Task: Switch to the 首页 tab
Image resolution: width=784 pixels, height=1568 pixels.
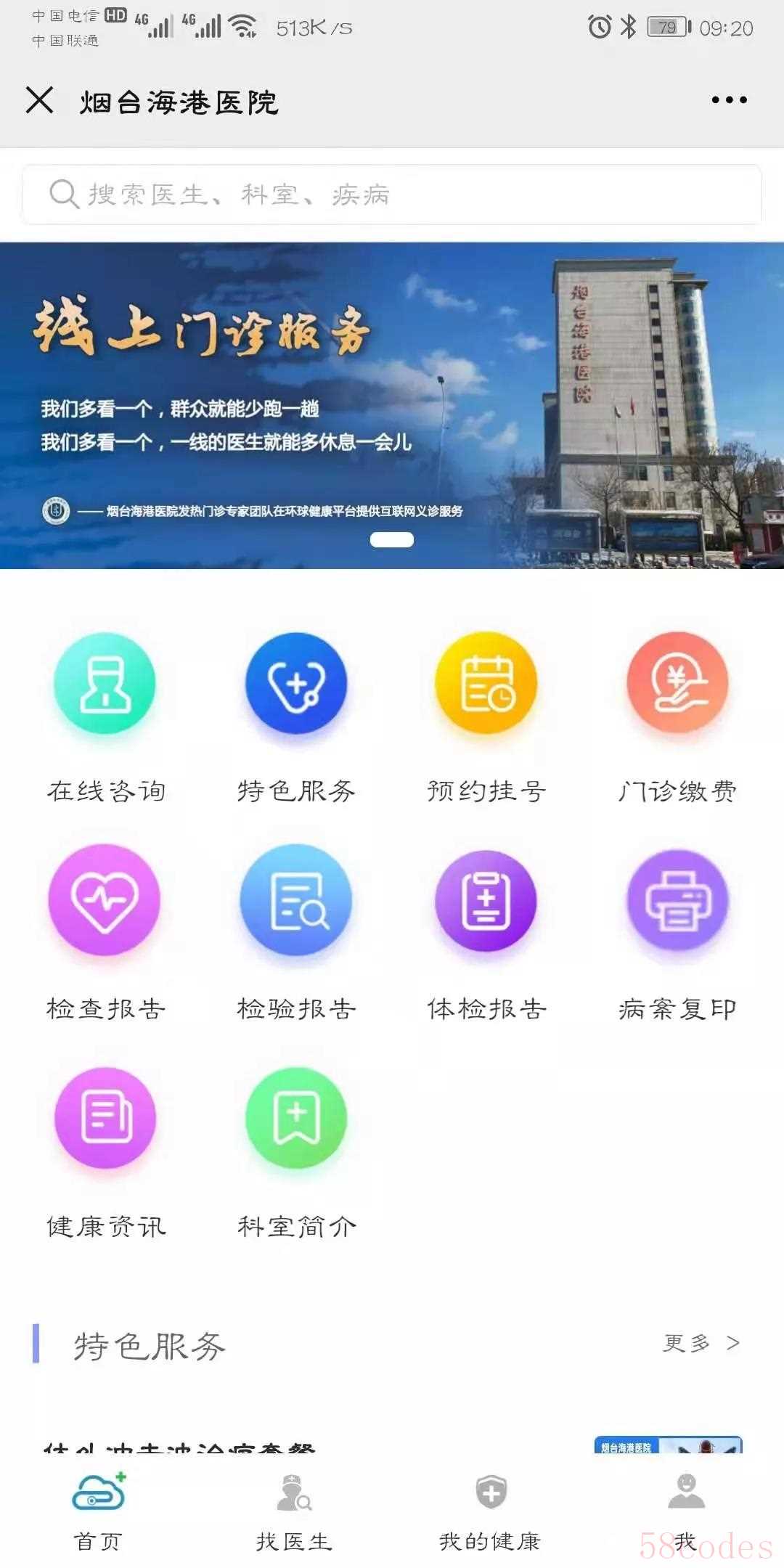Action: point(98,1511)
